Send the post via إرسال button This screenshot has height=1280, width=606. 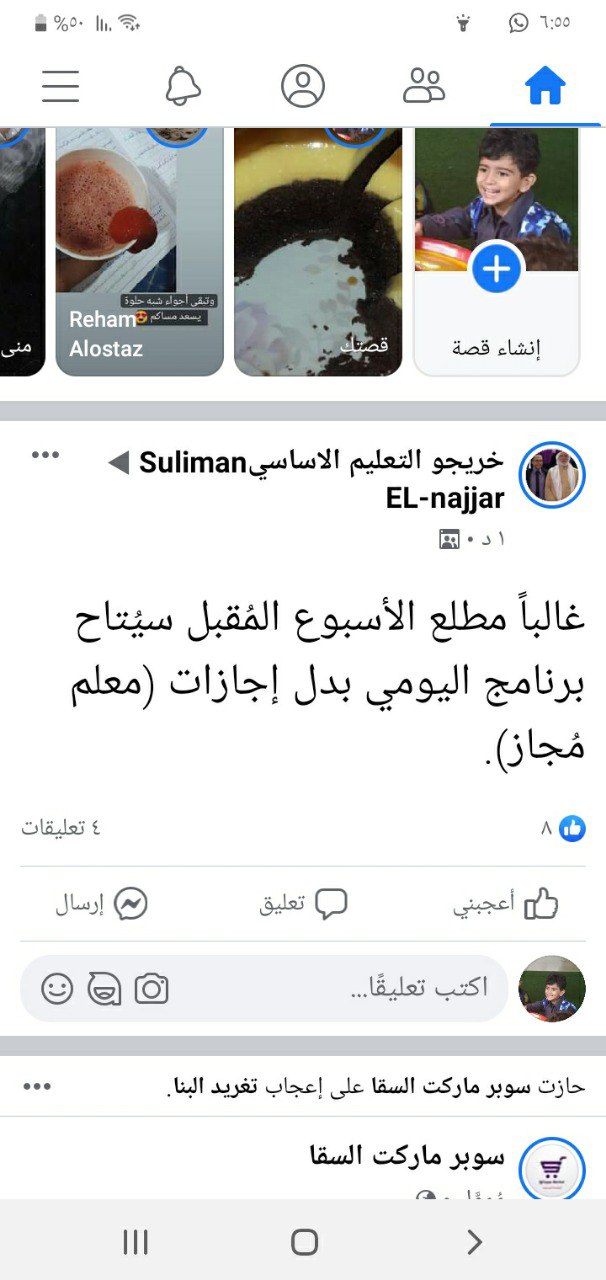pyautogui.click(x=101, y=905)
